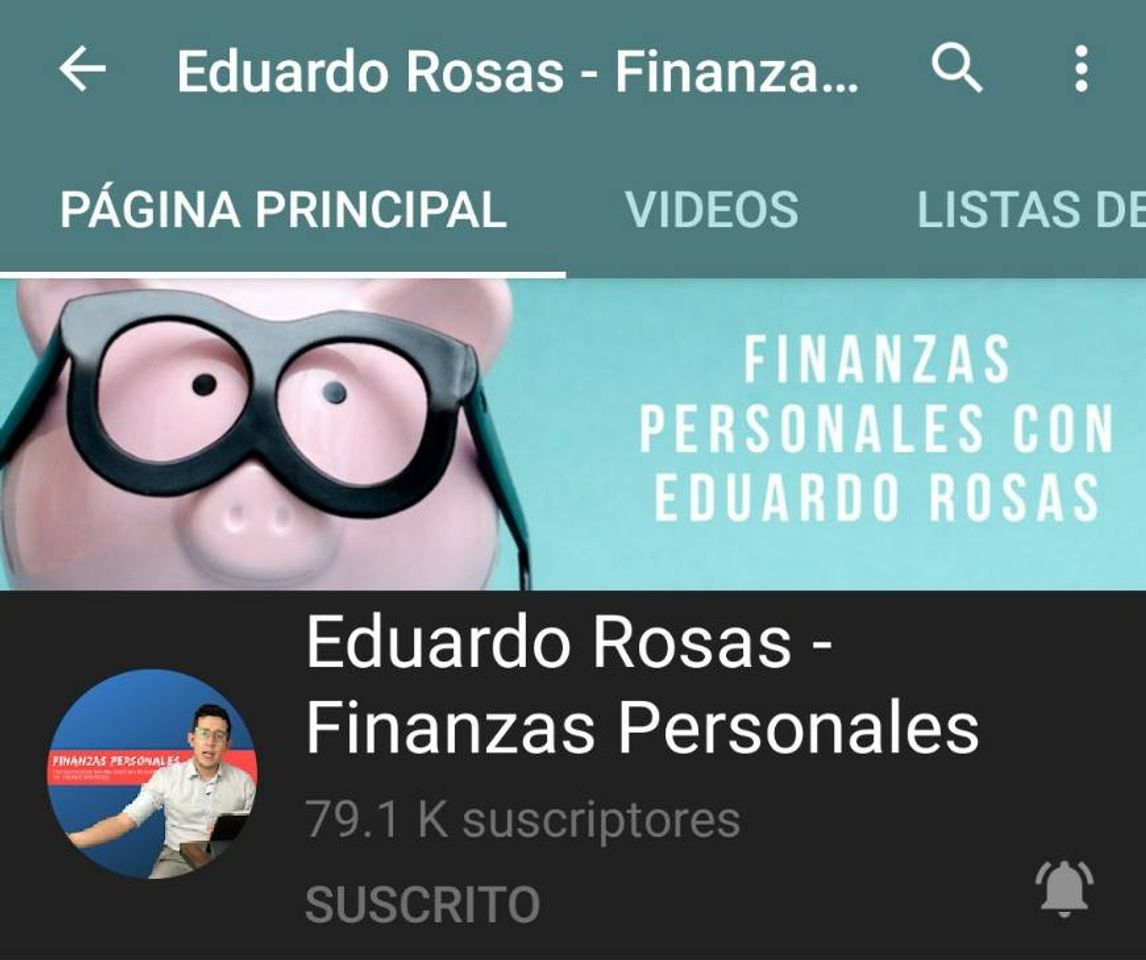Open the three-dot overflow menu
The image size is (1146, 960).
pyautogui.click(x=1080, y=70)
